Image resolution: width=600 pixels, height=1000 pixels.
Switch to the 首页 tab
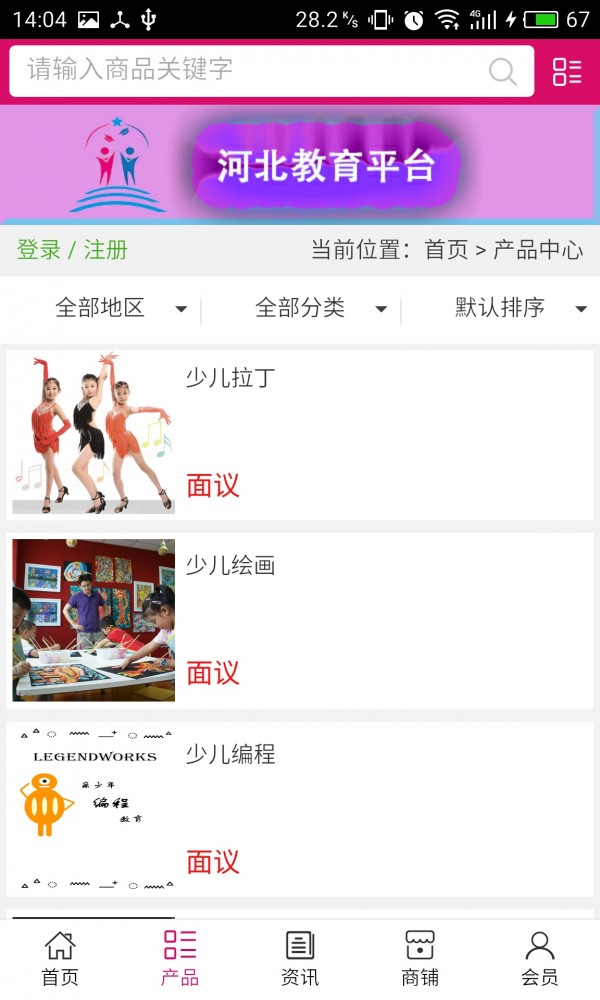[x=60, y=958]
